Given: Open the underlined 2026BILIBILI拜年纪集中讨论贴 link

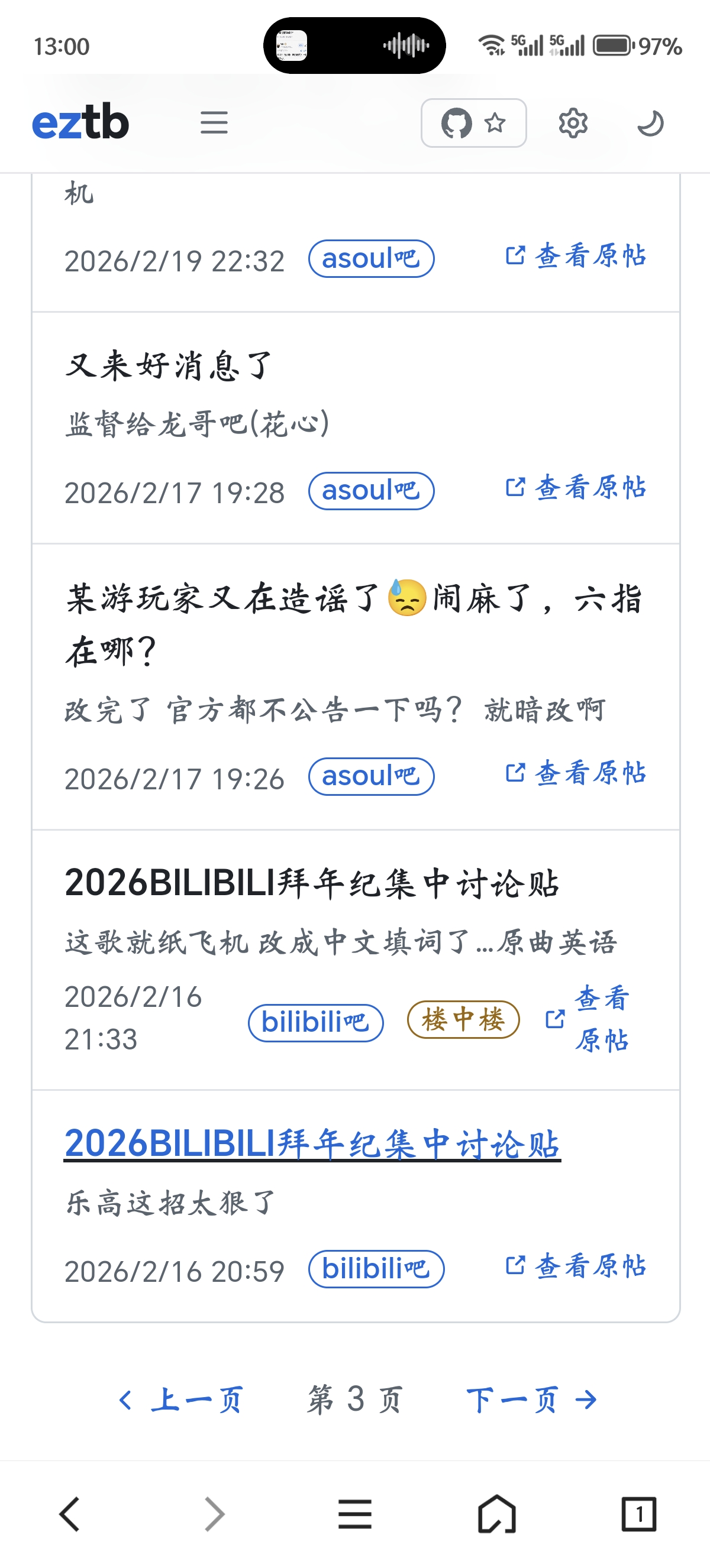Looking at the screenshot, I should point(312,1143).
